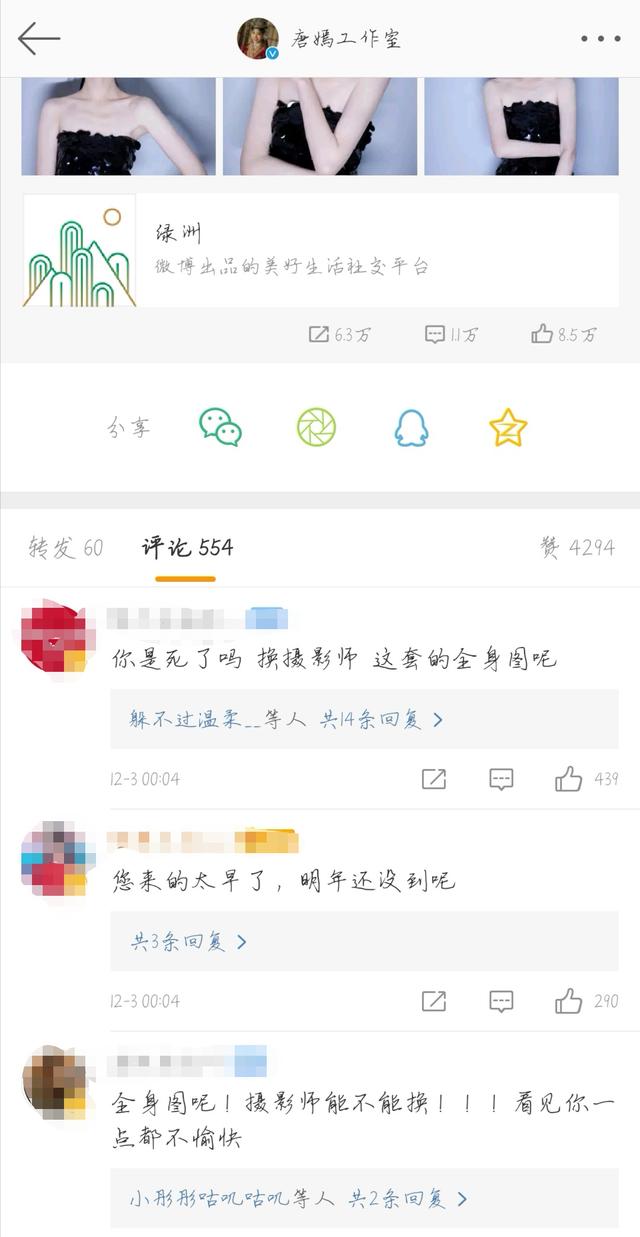This screenshot has height=1237, width=640.
Task: Share to Qzone via the yellow star icon
Action: [x=508, y=427]
